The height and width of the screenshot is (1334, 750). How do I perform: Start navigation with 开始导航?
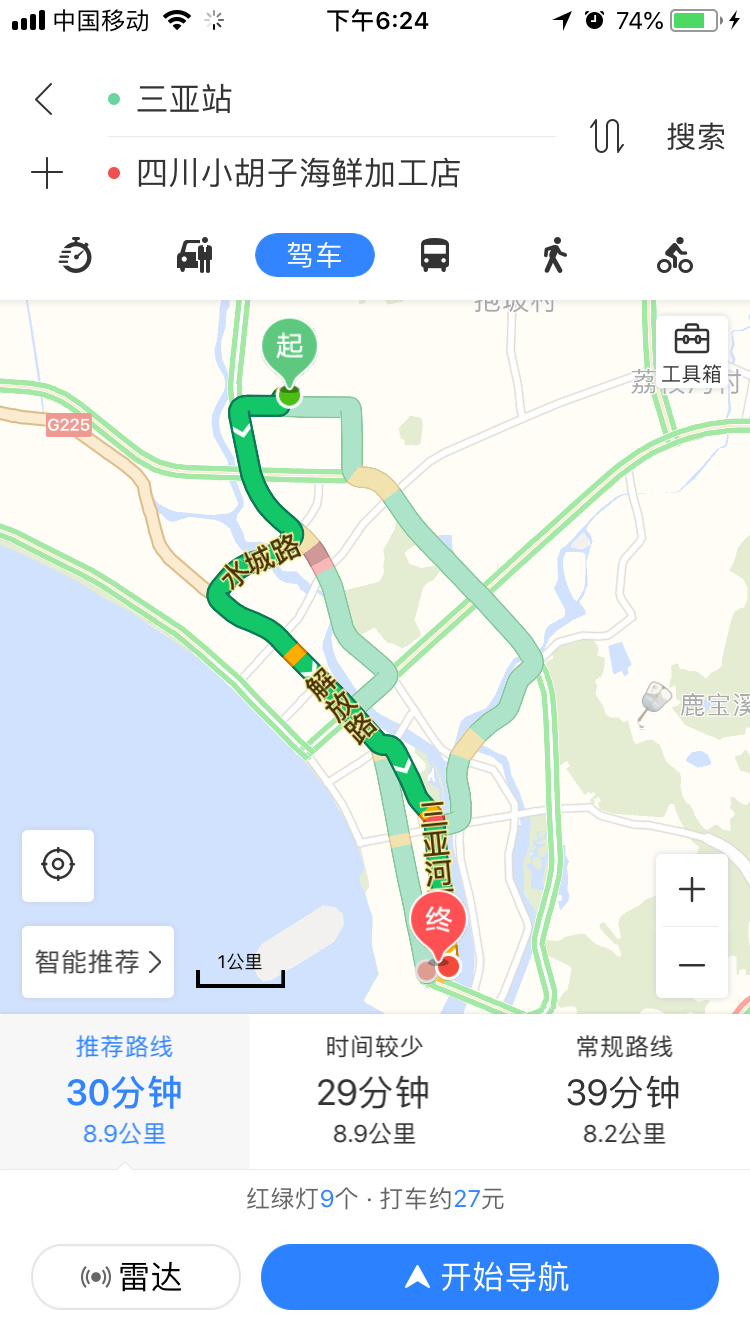(x=489, y=1277)
